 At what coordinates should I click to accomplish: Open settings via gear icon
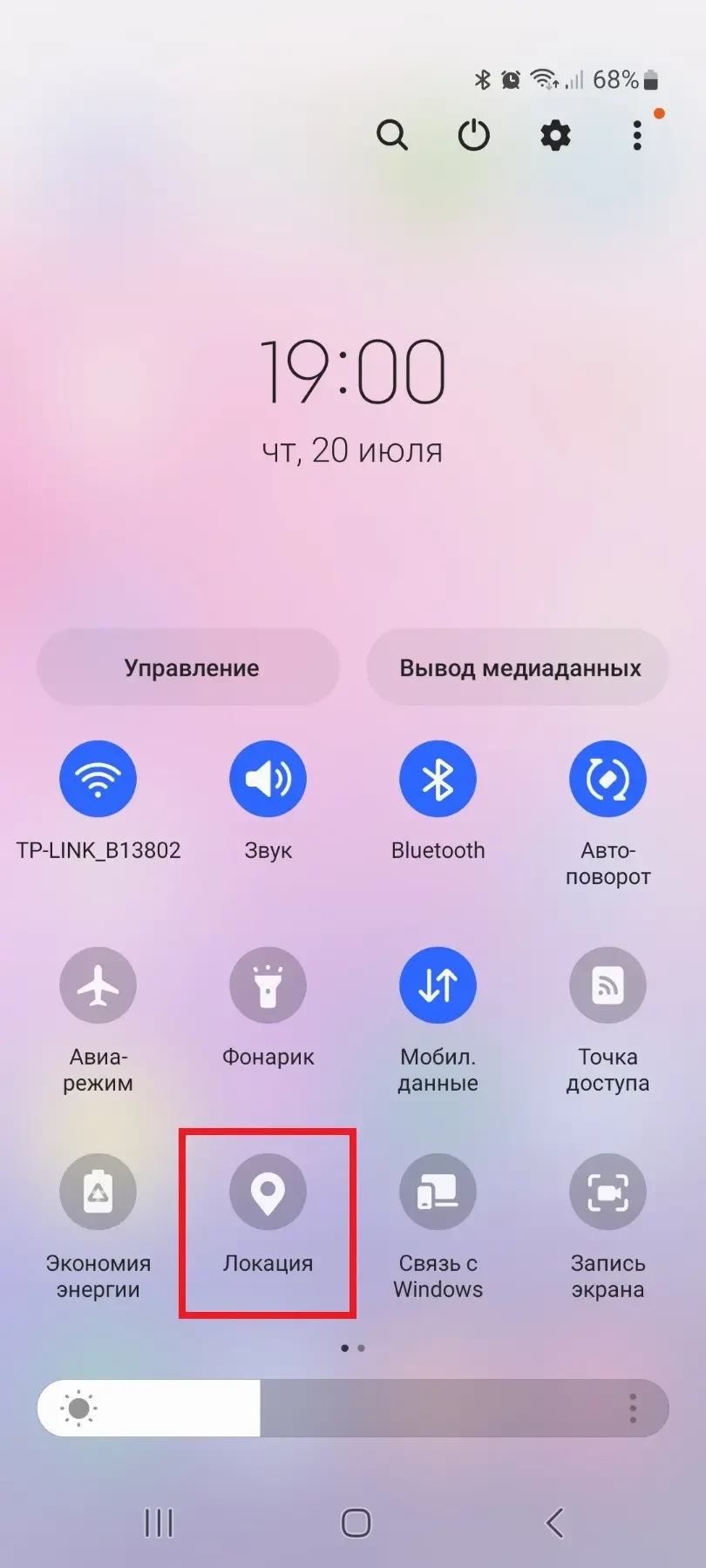(x=555, y=135)
